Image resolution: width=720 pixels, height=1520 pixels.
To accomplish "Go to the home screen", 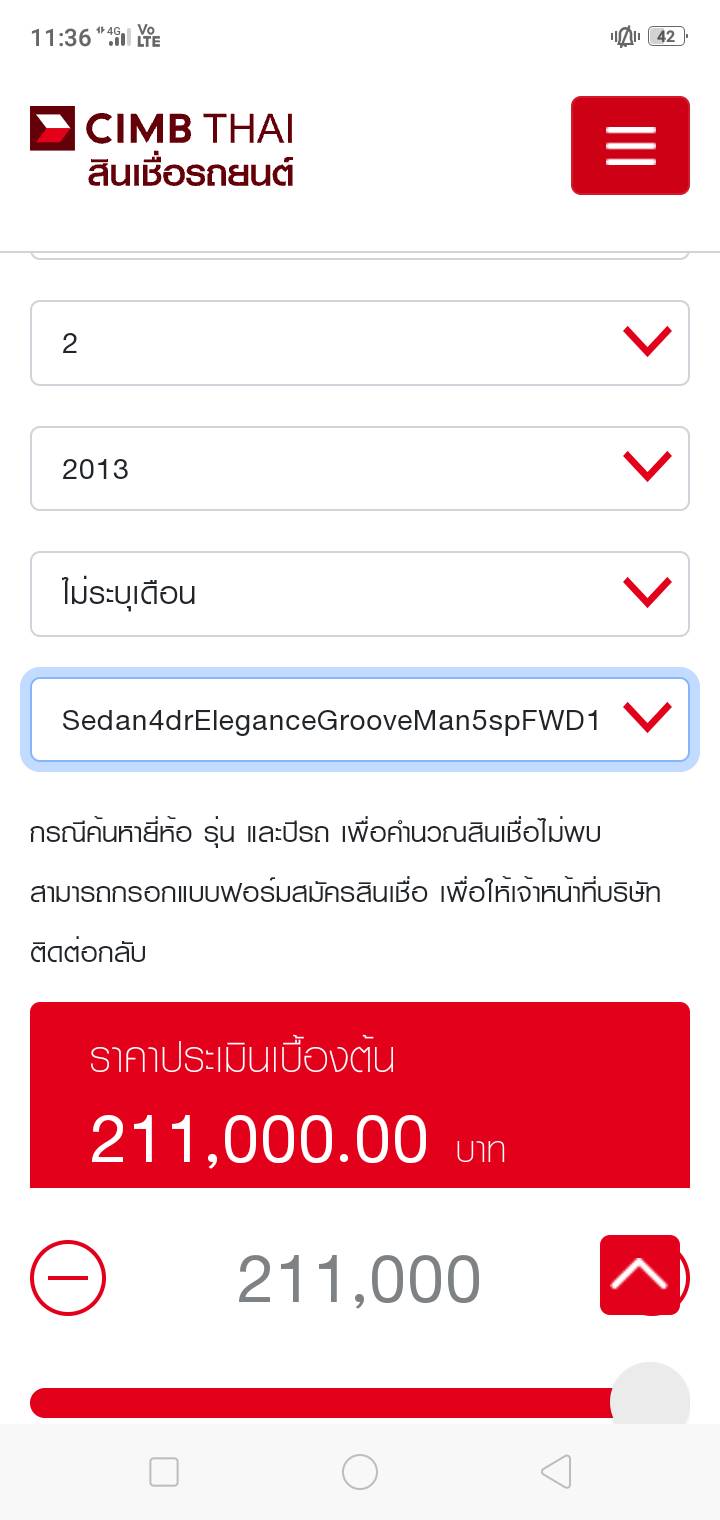I will pos(359,1472).
